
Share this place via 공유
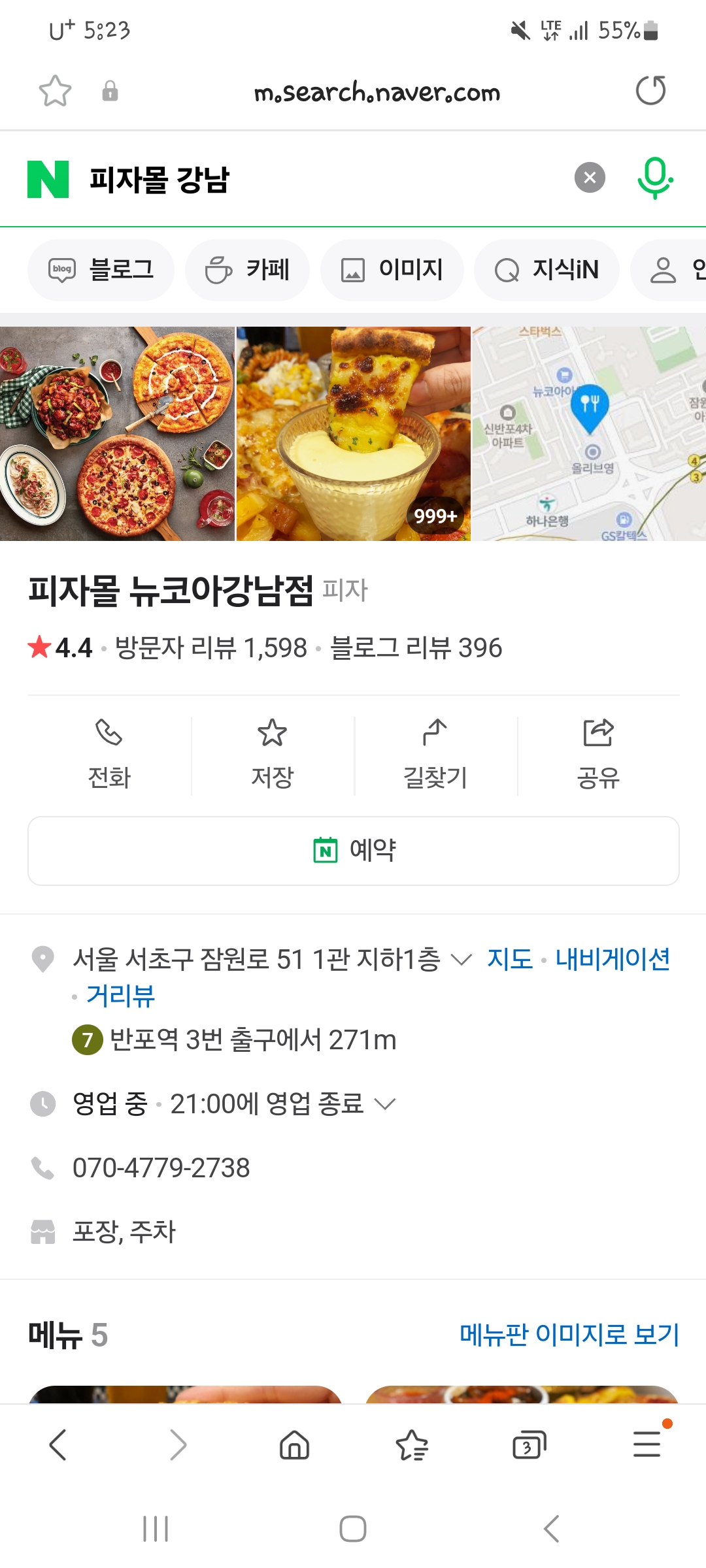point(598,755)
